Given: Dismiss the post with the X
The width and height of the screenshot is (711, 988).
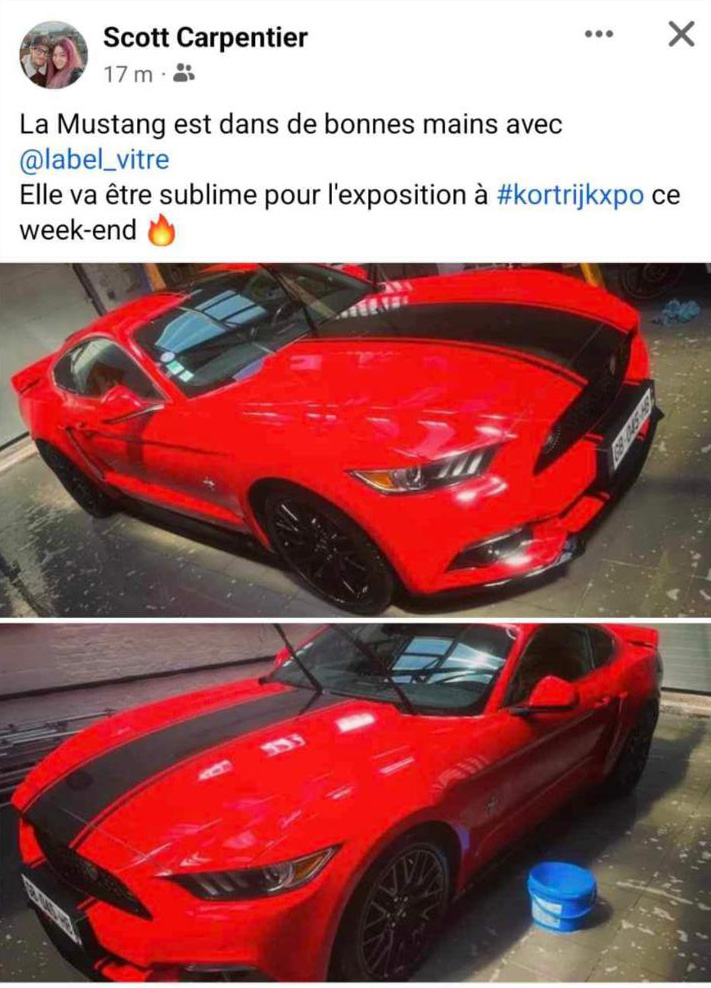Looking at the screenshot, I should pos(680,35).
